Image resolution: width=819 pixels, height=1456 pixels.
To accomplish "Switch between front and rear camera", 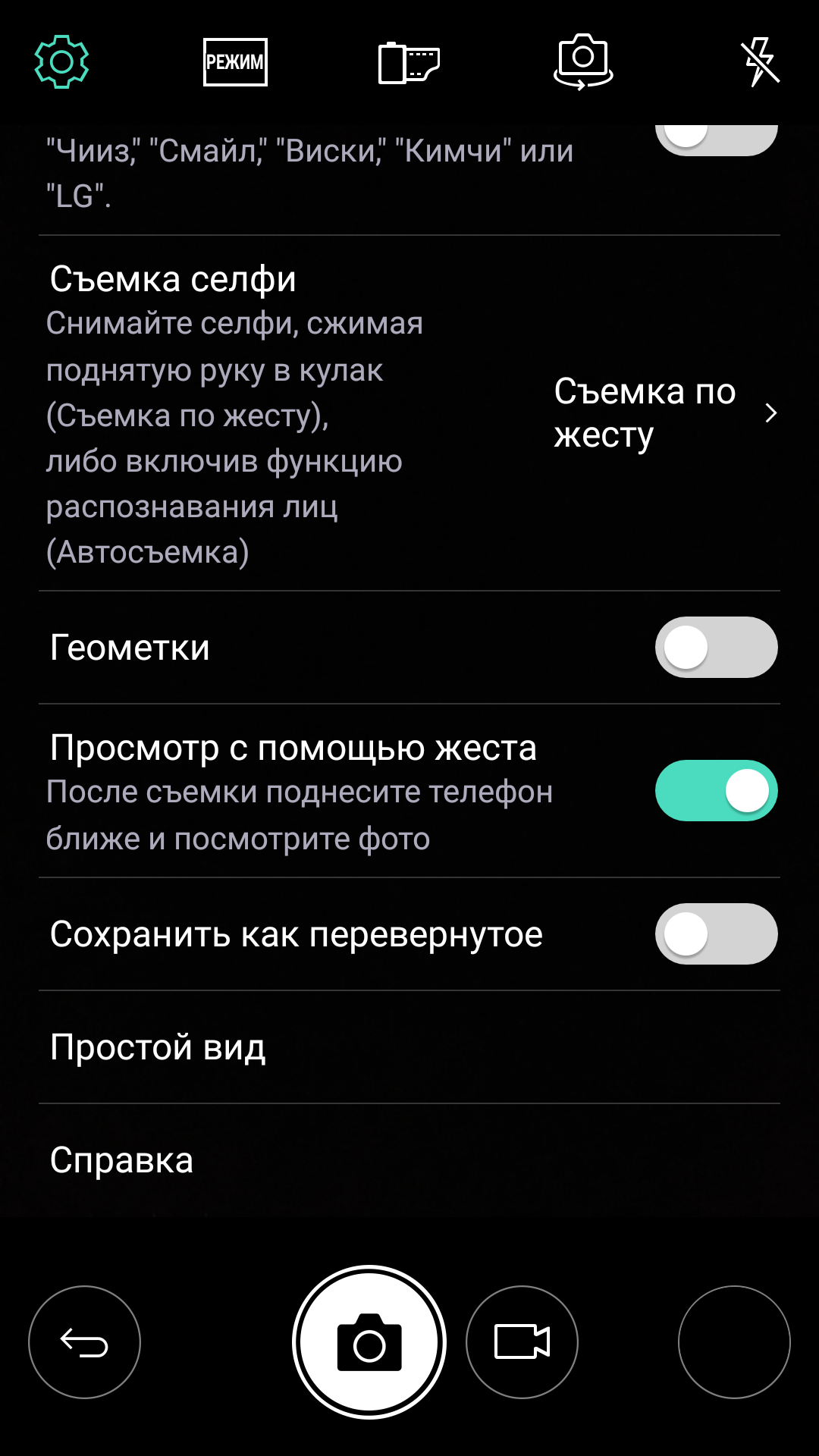I will click(x=583, y=61).
